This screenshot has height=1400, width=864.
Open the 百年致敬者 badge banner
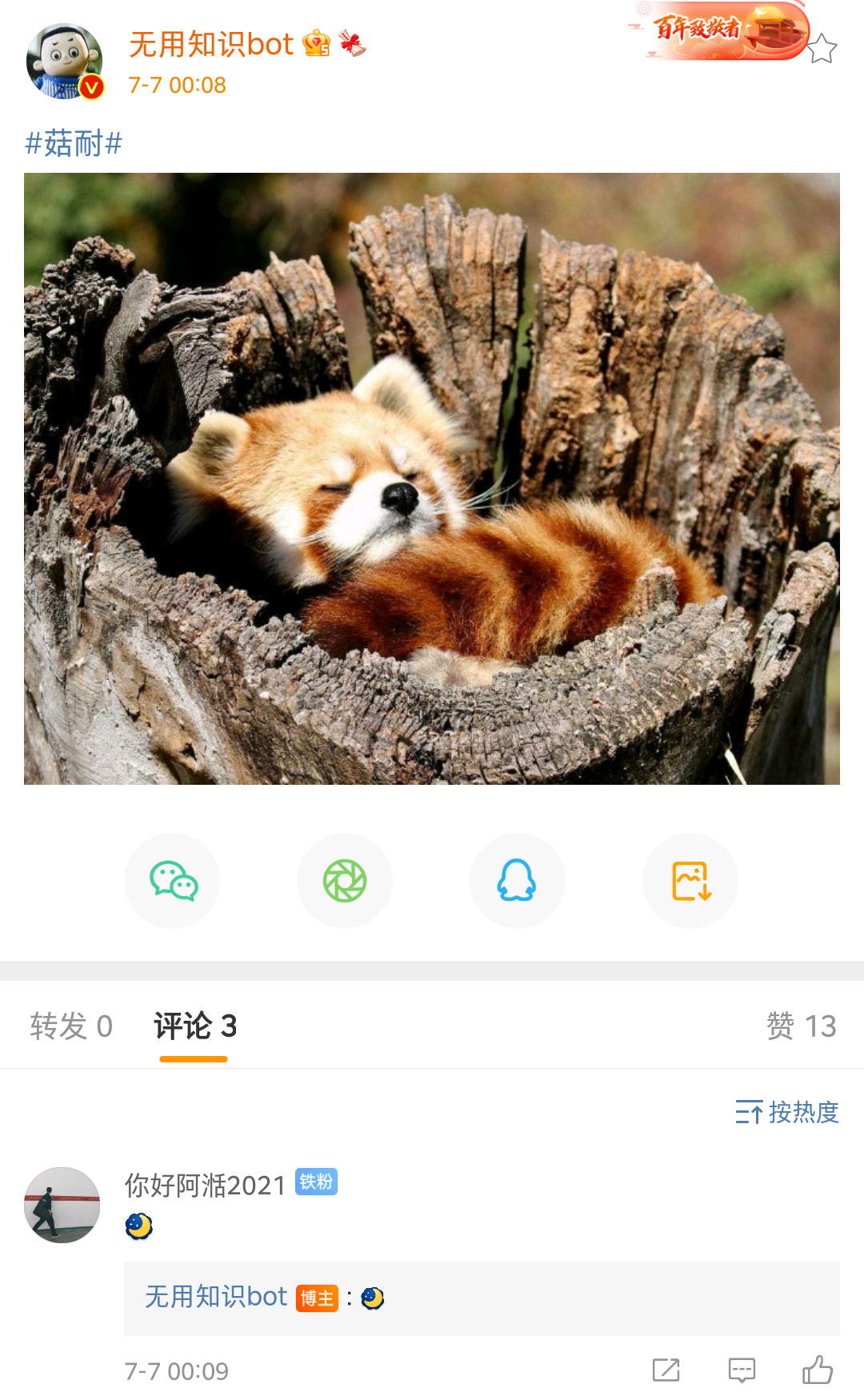(718, 32)
